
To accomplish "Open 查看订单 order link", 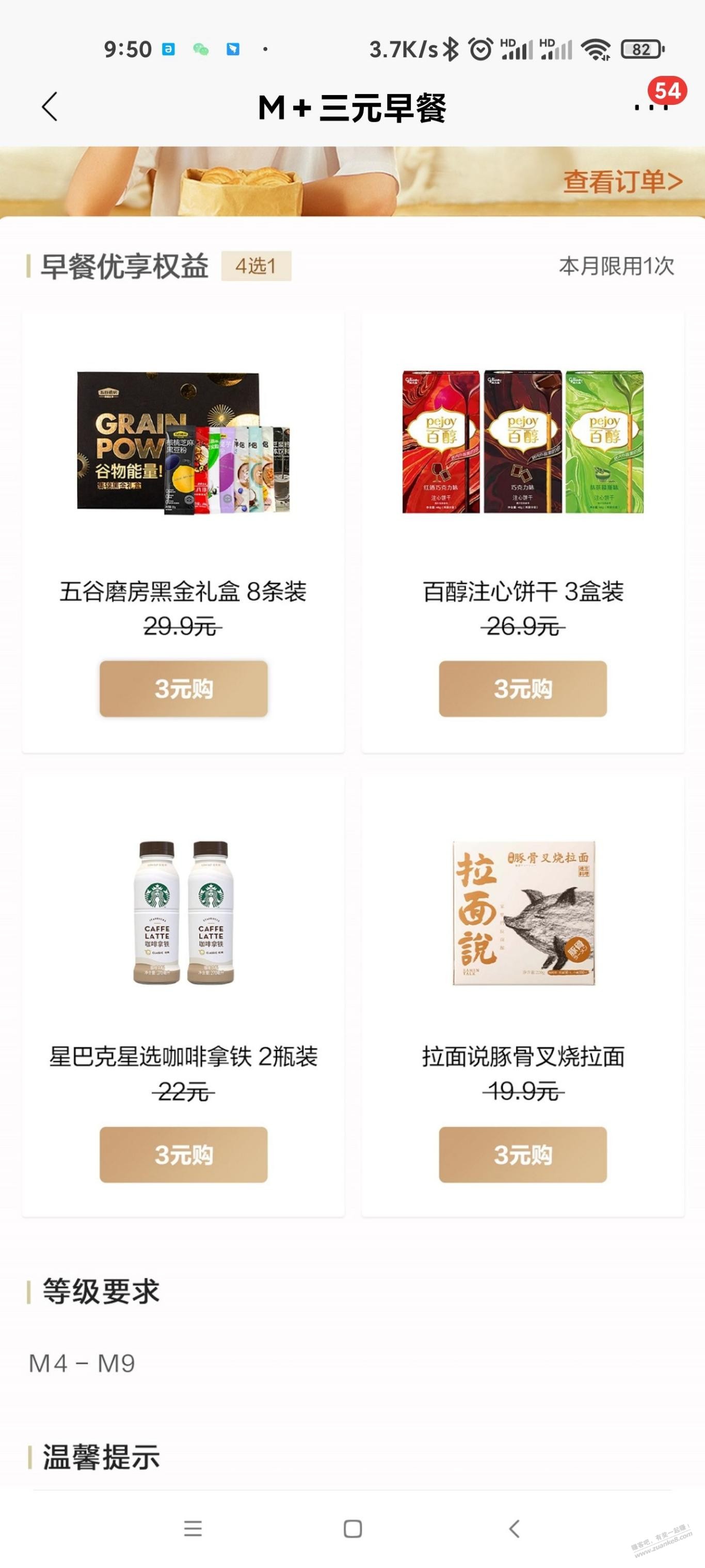I will 622,181.
